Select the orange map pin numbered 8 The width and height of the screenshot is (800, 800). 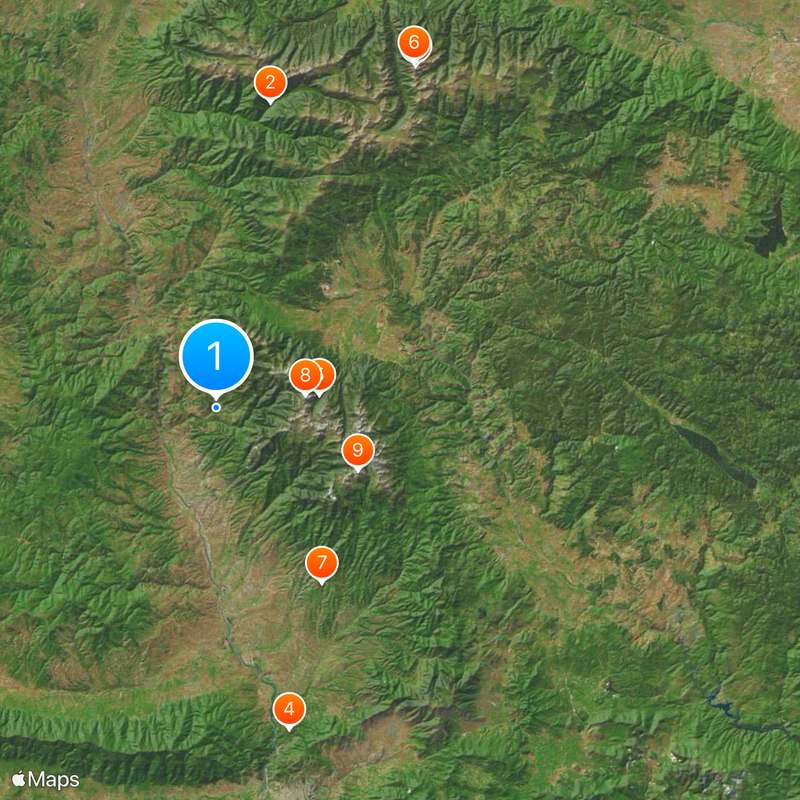[304, 376]
